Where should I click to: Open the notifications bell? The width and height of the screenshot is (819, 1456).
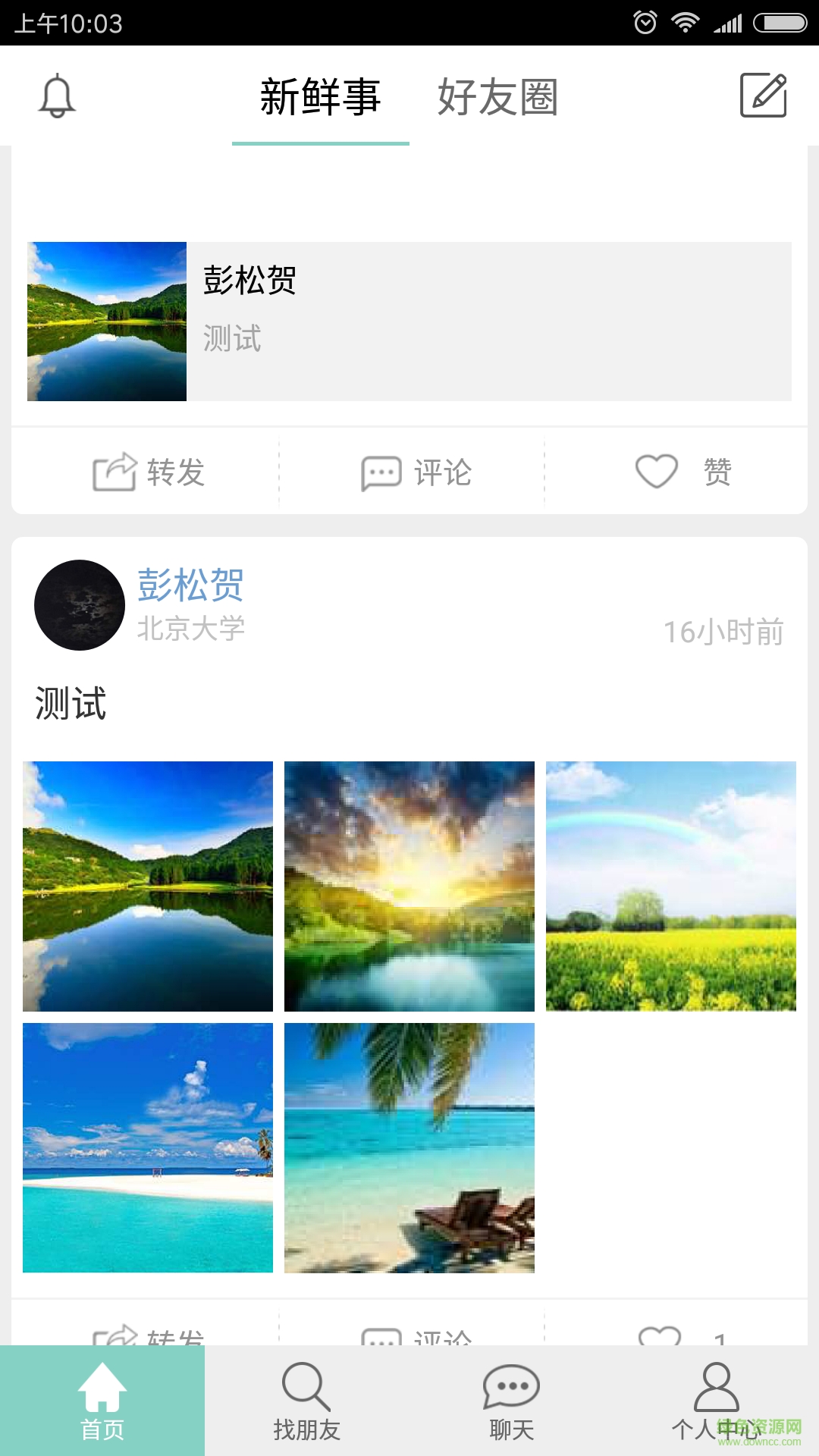(57, 96)
